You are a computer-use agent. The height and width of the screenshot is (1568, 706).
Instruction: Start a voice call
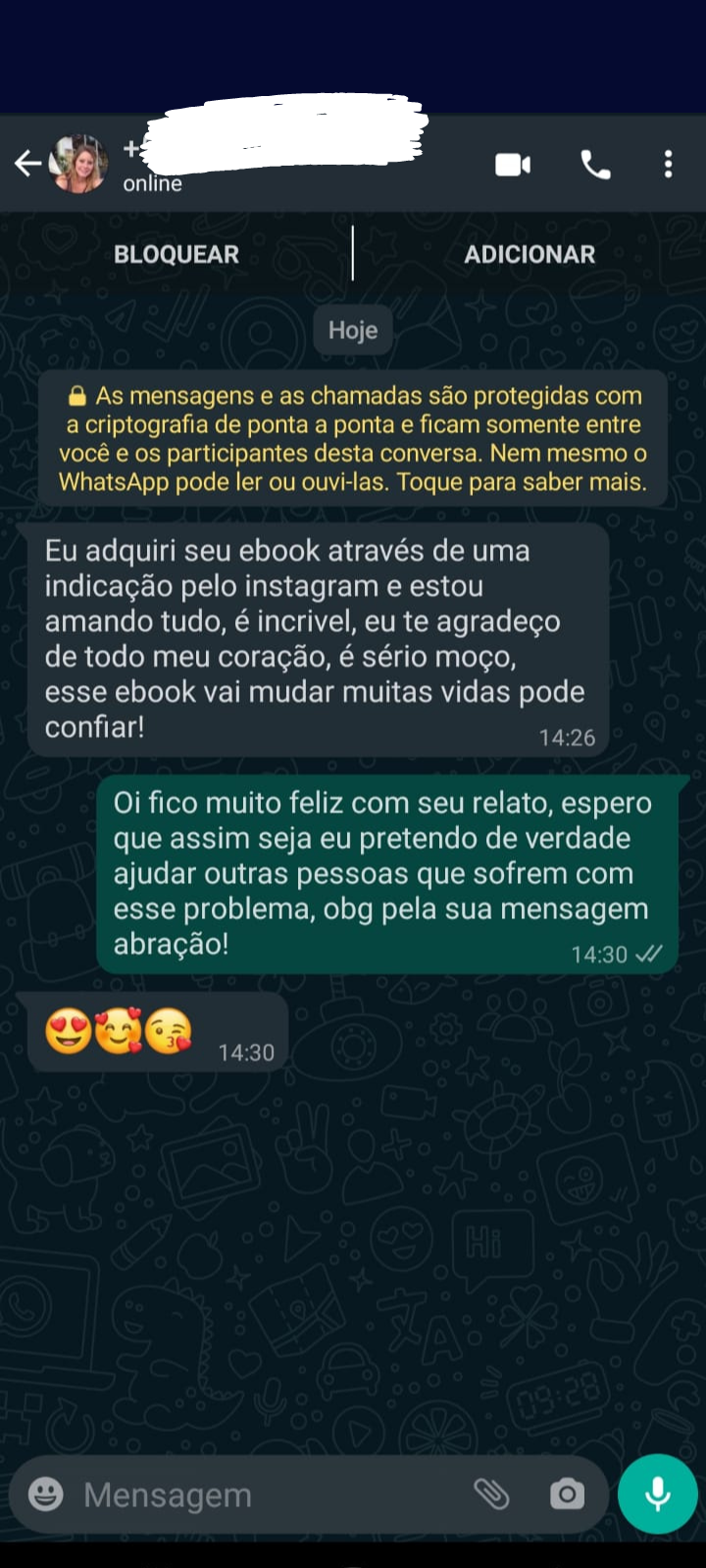click(595, 165)
